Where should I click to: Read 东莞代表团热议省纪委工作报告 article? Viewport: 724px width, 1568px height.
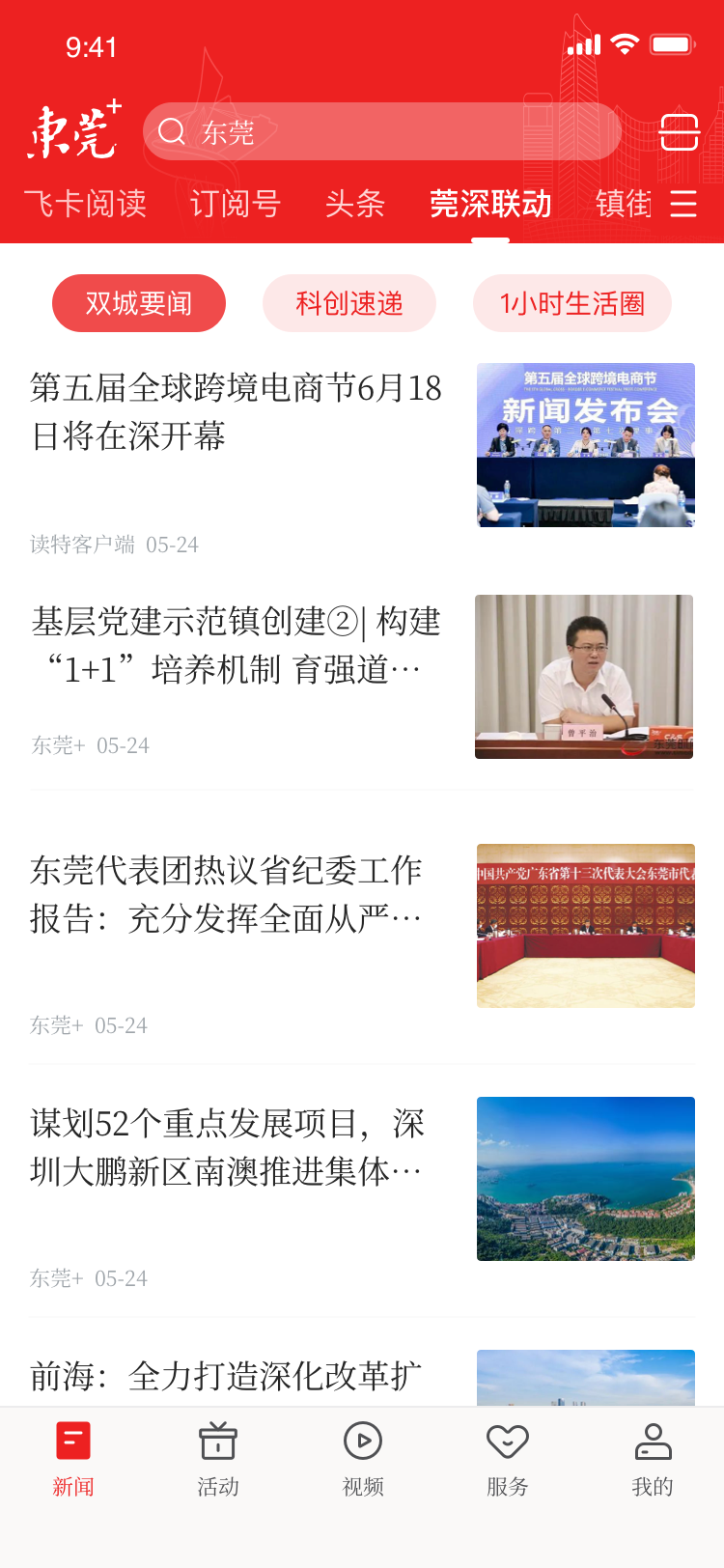click(x=227, y=894)
